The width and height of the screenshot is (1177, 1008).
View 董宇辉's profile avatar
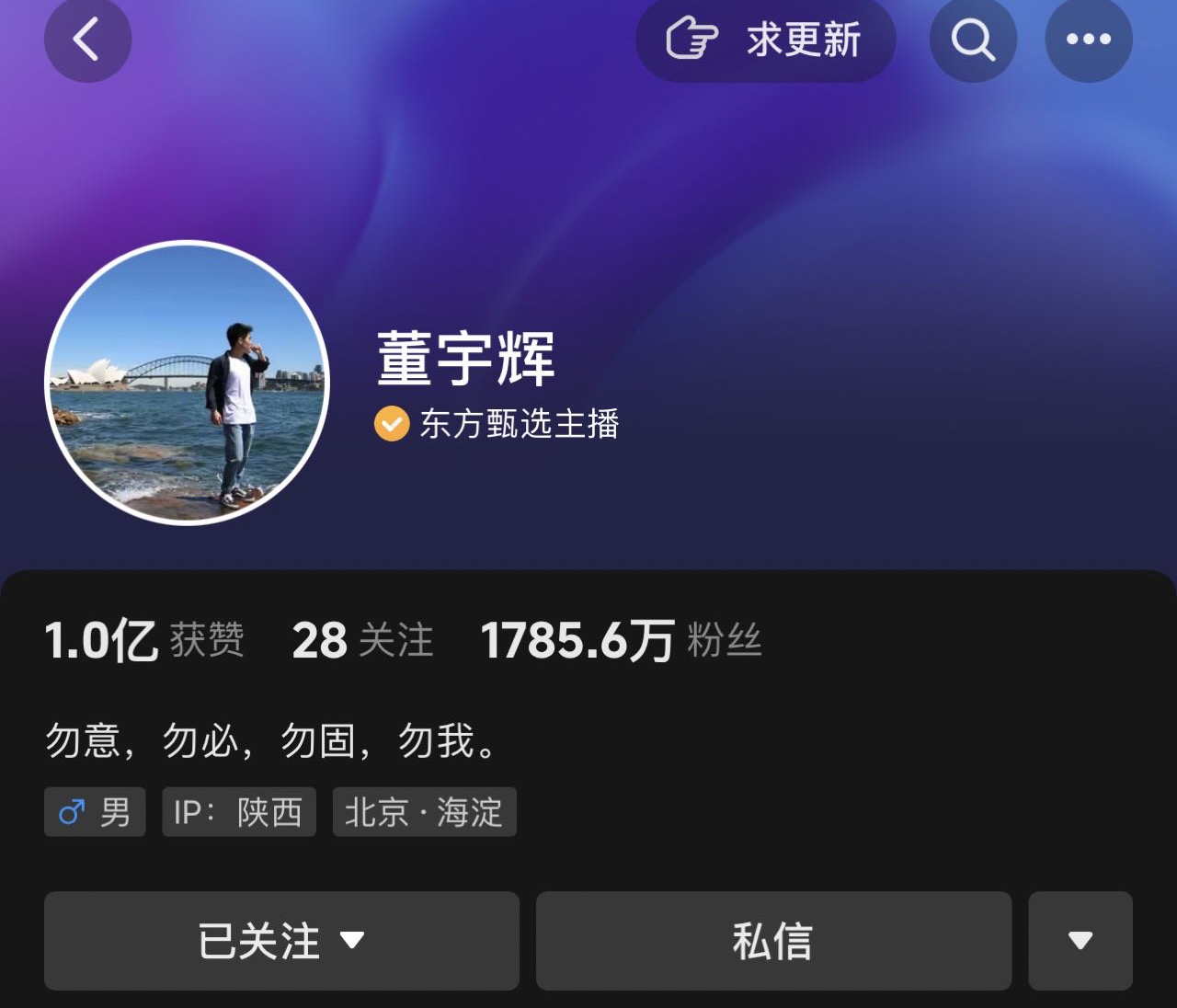pos(188,383)
